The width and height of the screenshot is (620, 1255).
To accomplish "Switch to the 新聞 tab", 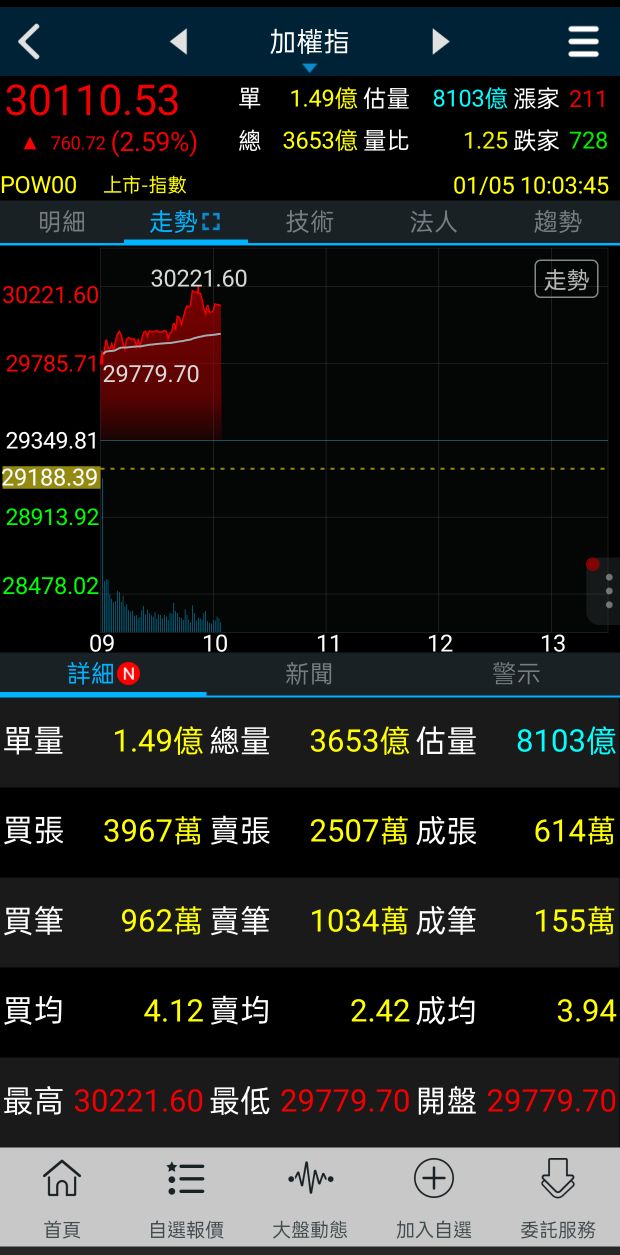I will pos(309,674).
